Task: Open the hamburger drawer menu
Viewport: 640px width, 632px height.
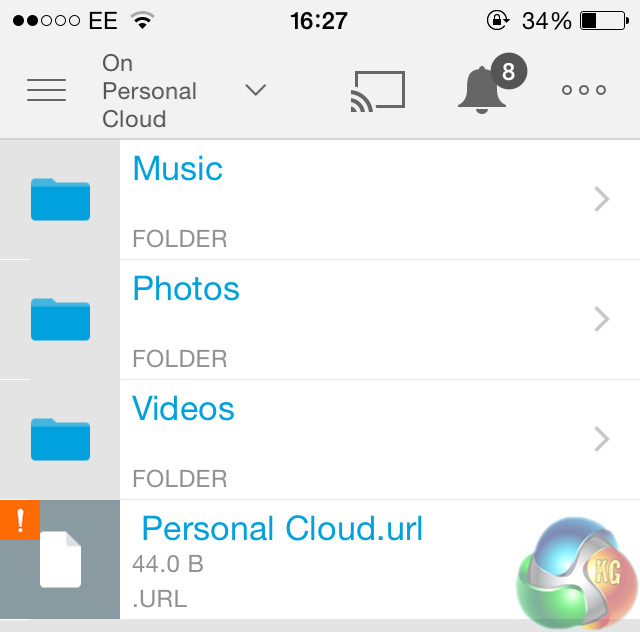Action: pyautogui.click(x=46, y=90)
